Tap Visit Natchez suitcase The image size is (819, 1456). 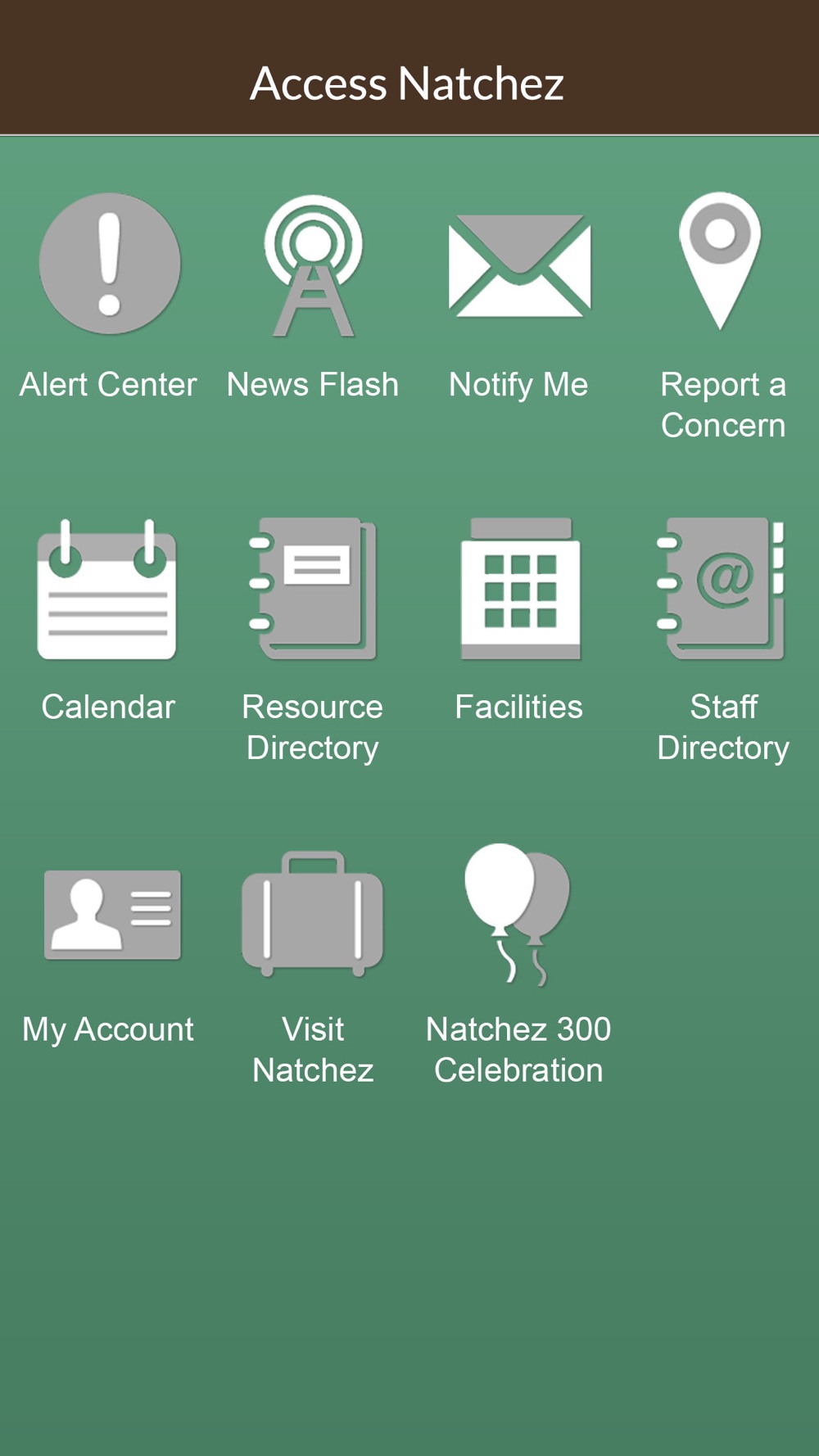pos(313,914)
